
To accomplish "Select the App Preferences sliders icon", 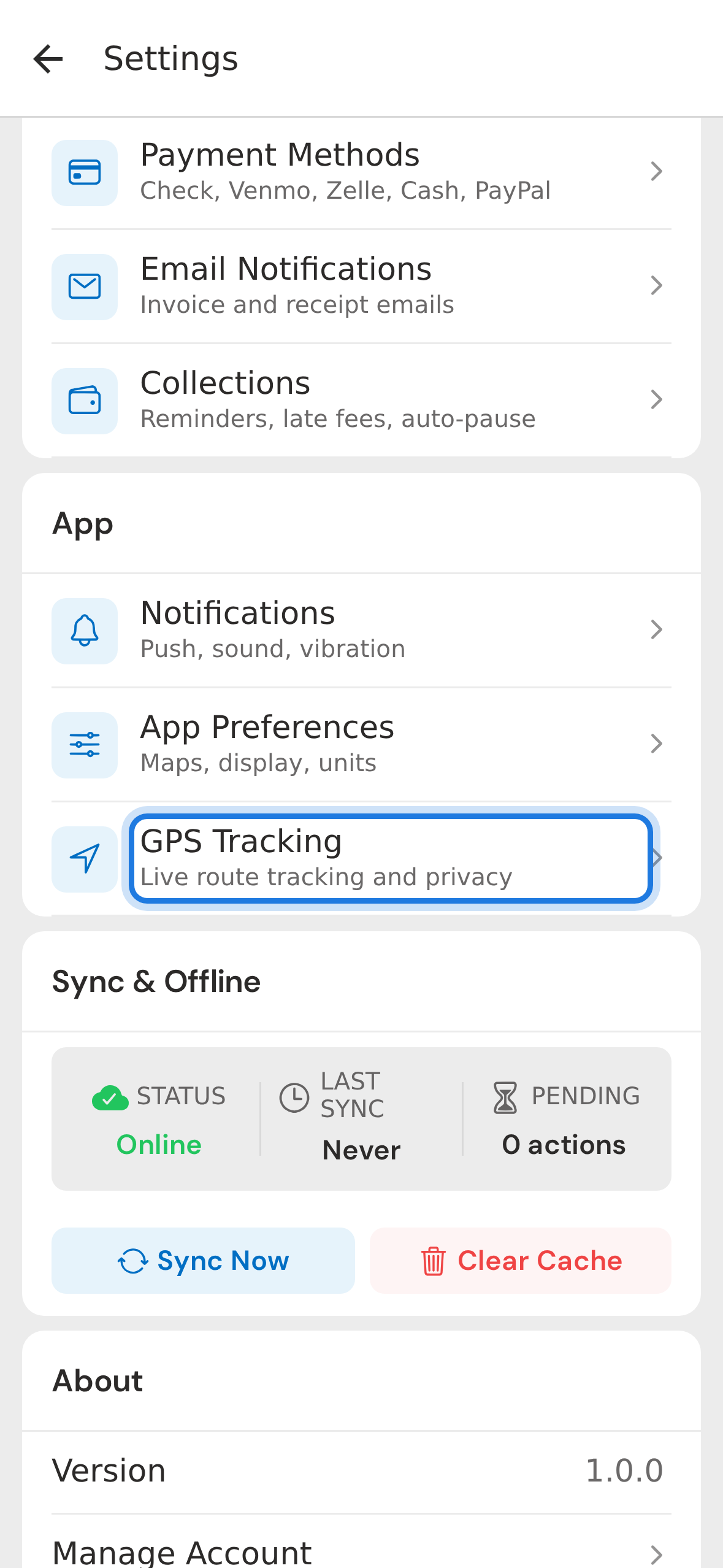I will [x=84, y=744].
